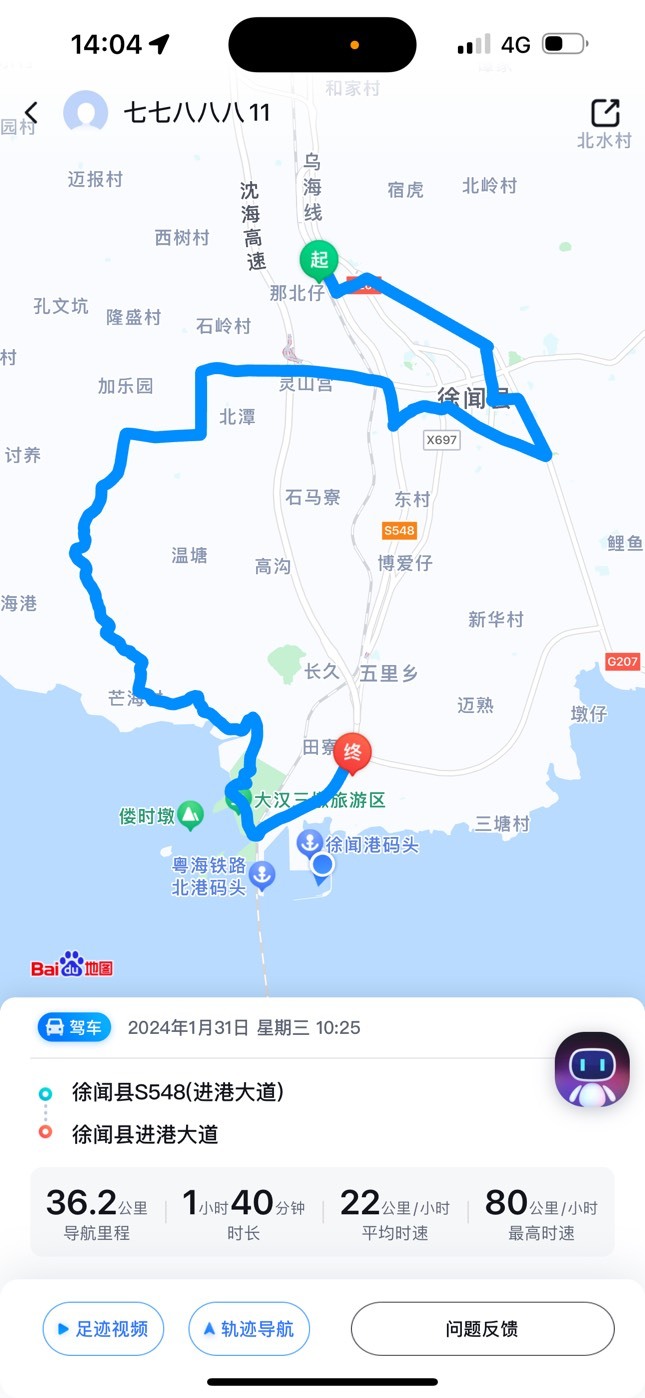Select the 徐闻港码头 map marker
The image size is (645, 1398).
tap(310, 843)
